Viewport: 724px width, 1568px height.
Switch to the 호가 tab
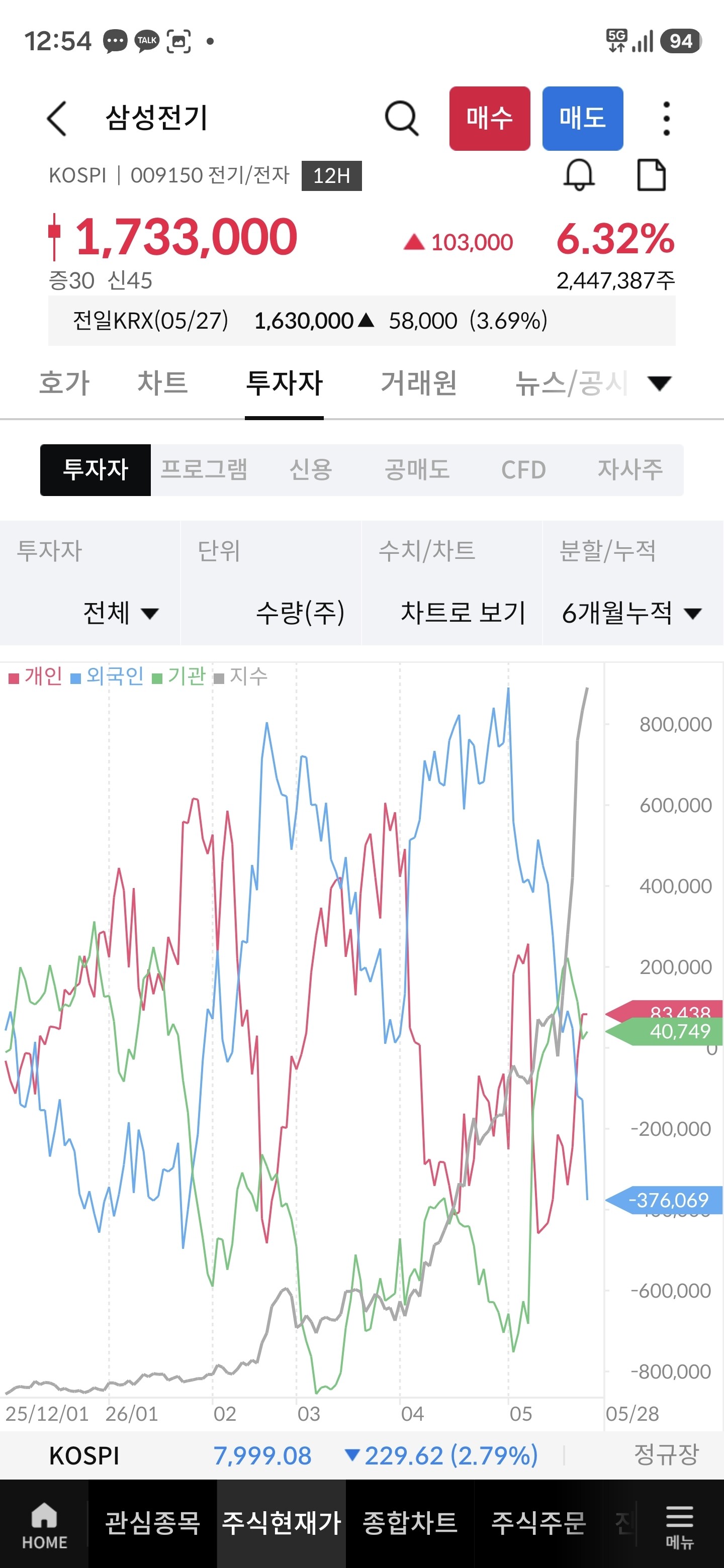point(64,383)
